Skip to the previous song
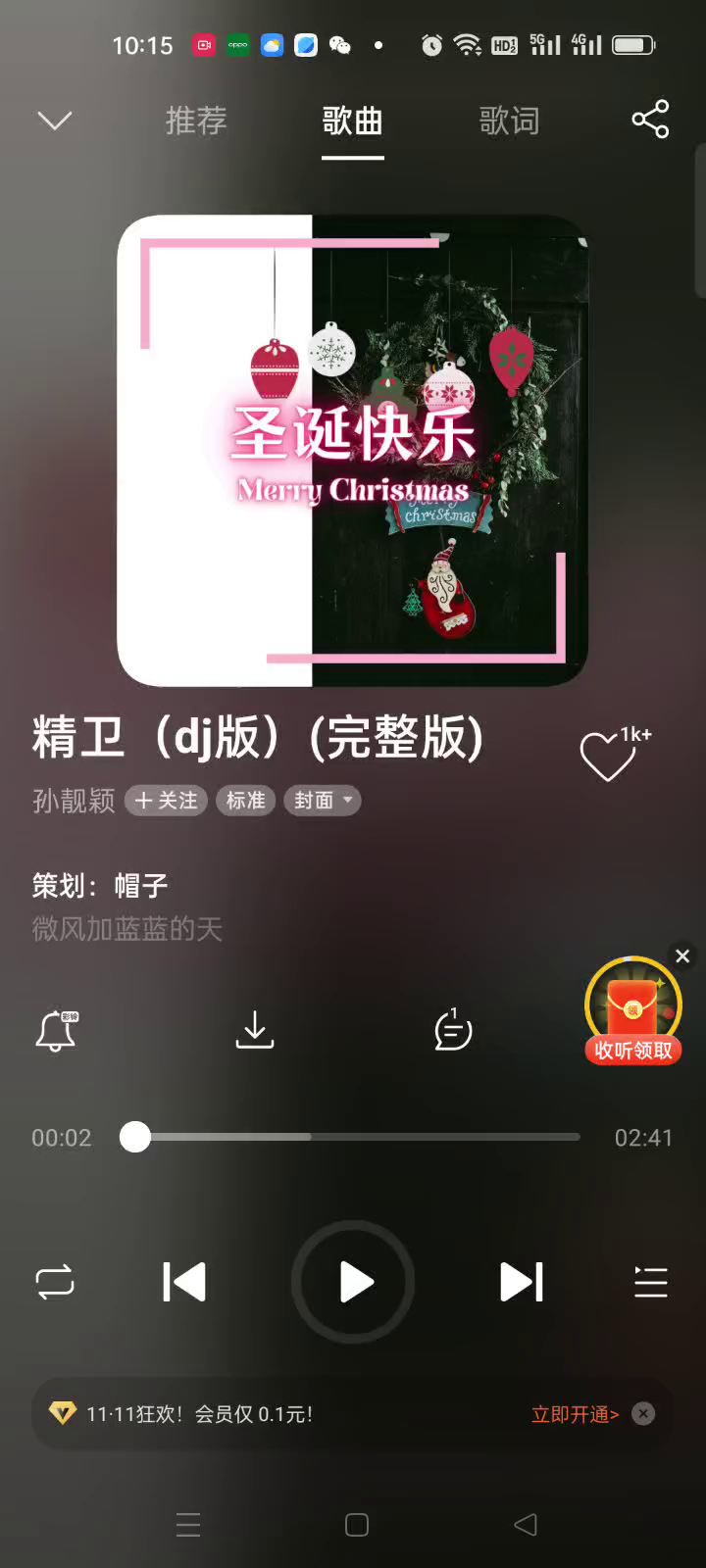Image resolution: width=706 pixels, height=1568 pixels. coord(184,1282)
